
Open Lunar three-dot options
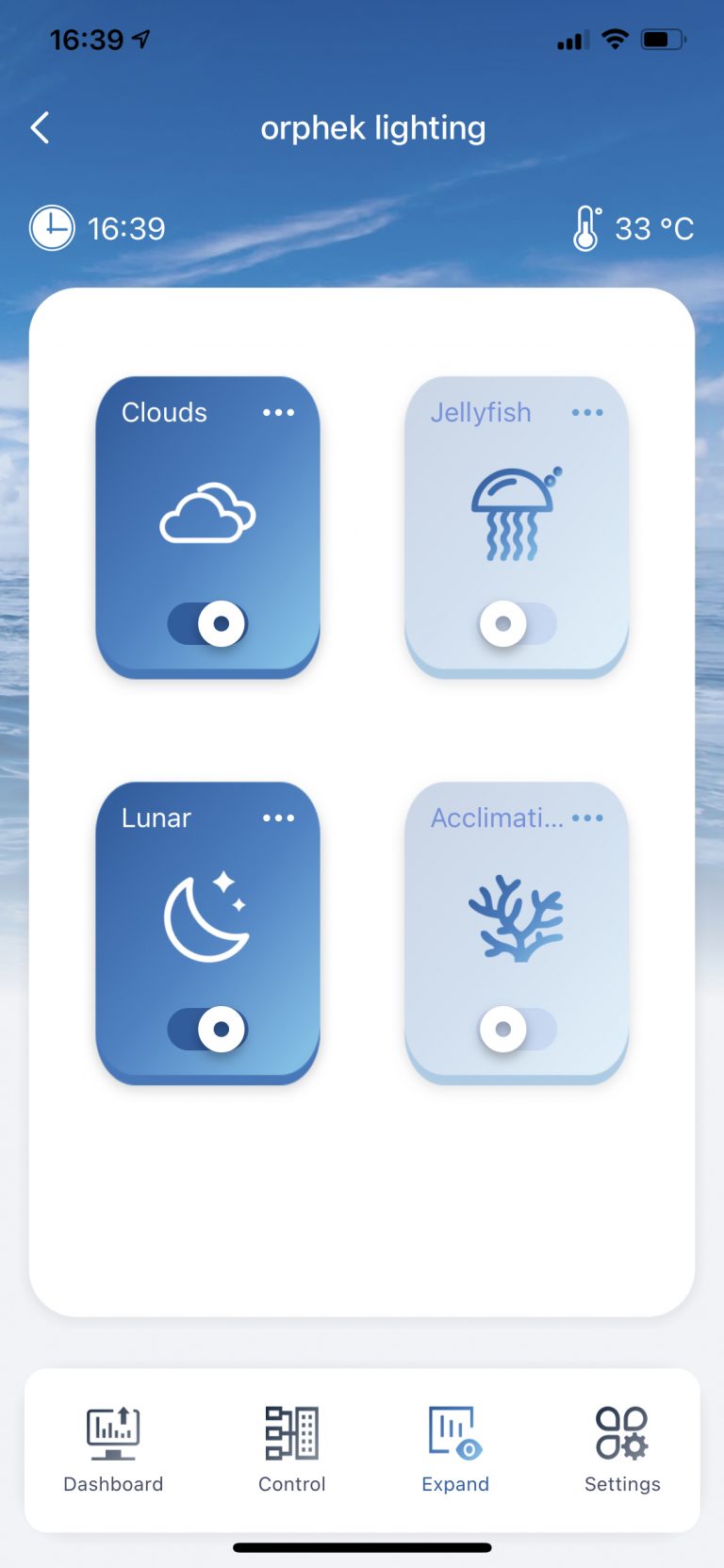click(278, 818)
